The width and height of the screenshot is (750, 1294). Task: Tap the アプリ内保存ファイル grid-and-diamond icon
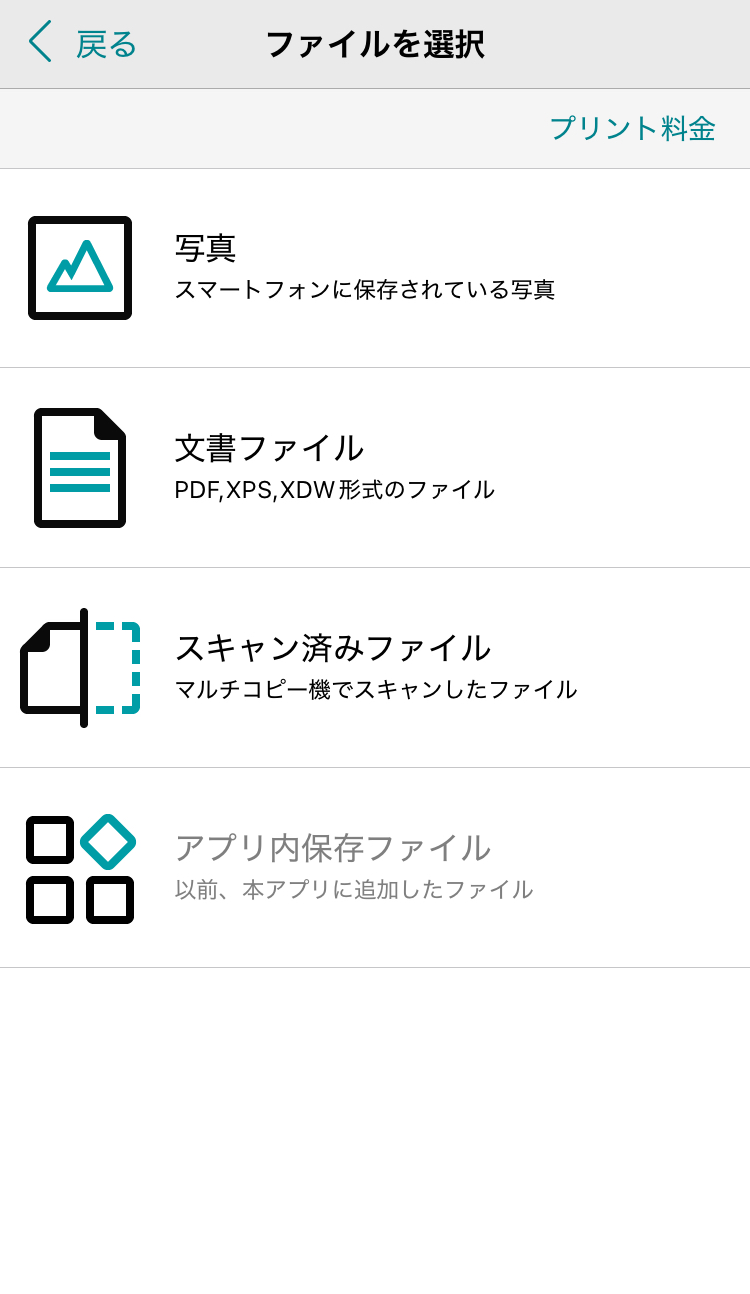pos(80,867)
